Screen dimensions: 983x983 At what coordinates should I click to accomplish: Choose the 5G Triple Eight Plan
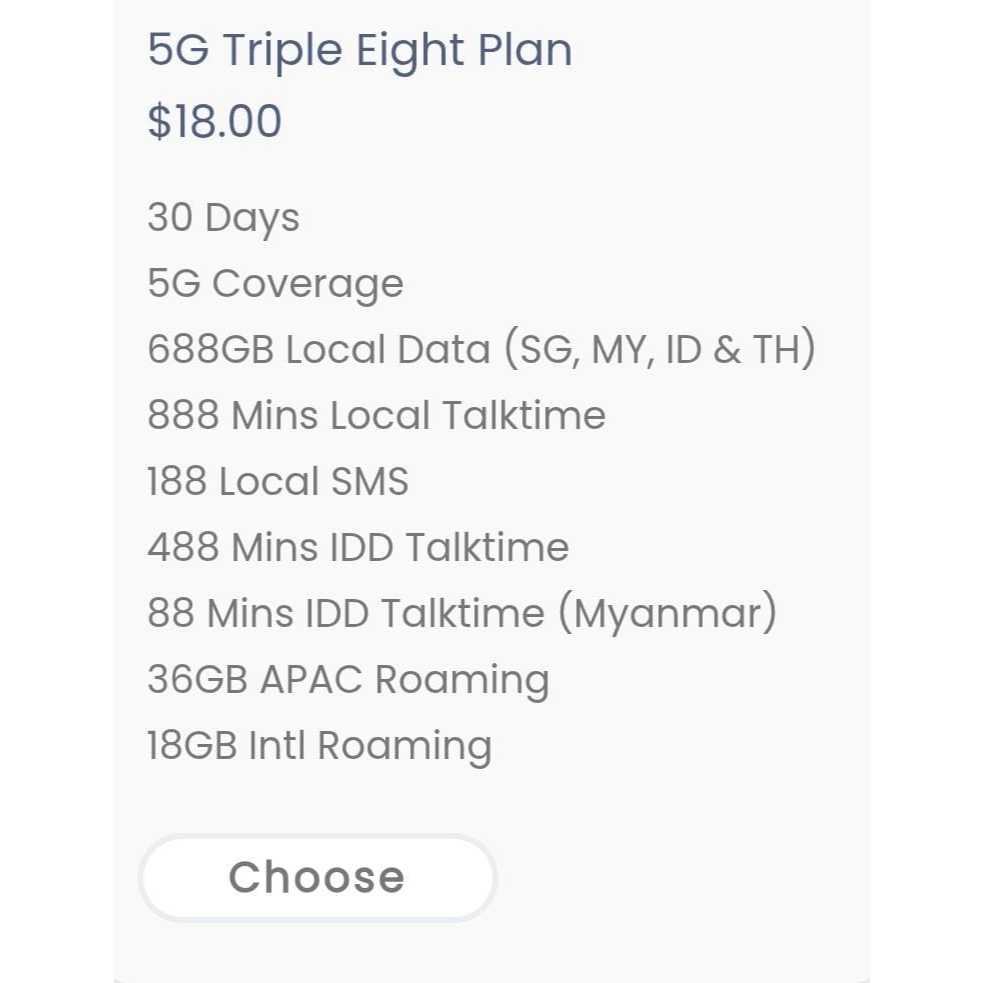[317, 877]
